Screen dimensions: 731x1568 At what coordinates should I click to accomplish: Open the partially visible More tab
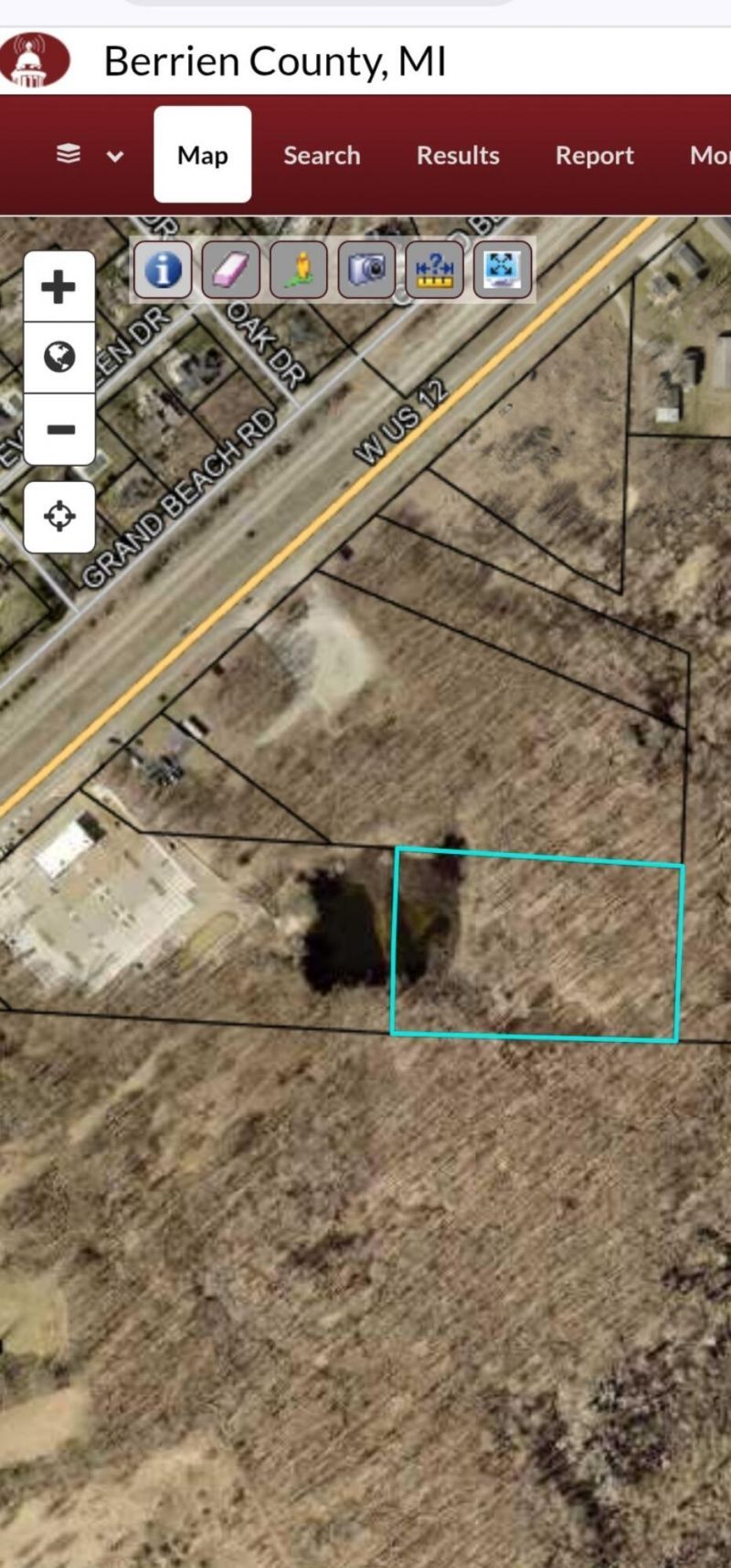coord(709,155)
